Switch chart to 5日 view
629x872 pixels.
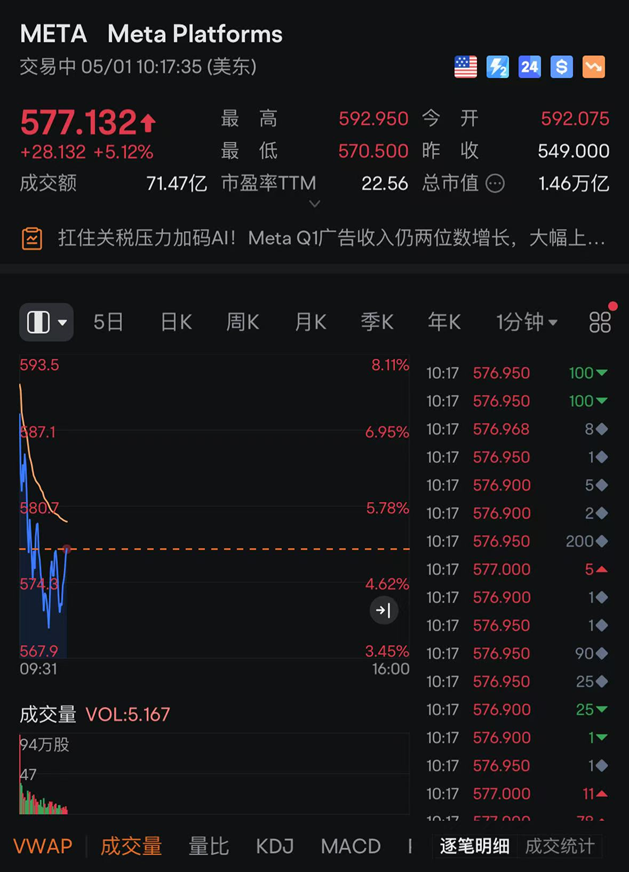coord(108,322)
